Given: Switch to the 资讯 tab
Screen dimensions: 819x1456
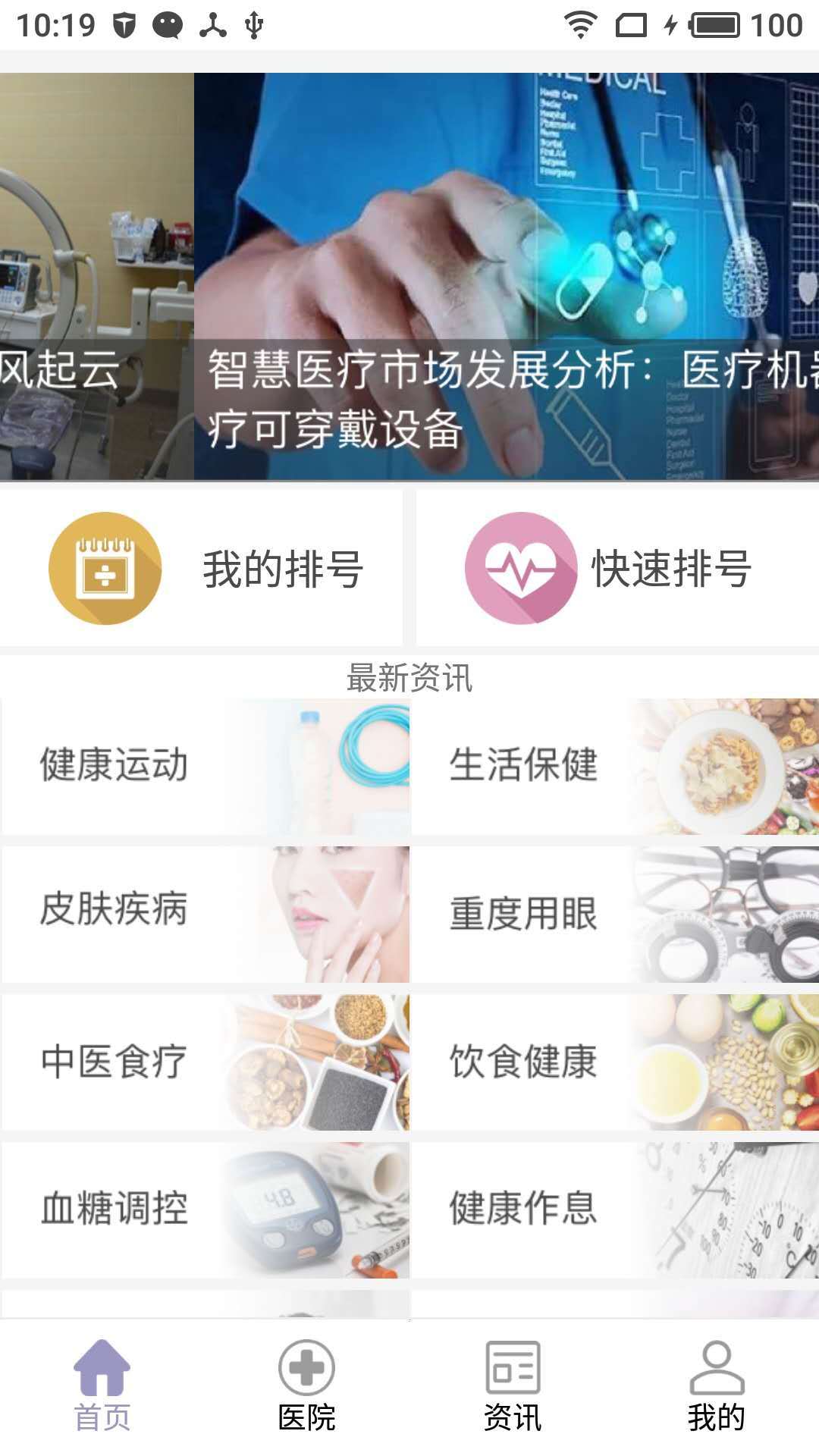Looking at the screenshot, I should pos(513,1386).
